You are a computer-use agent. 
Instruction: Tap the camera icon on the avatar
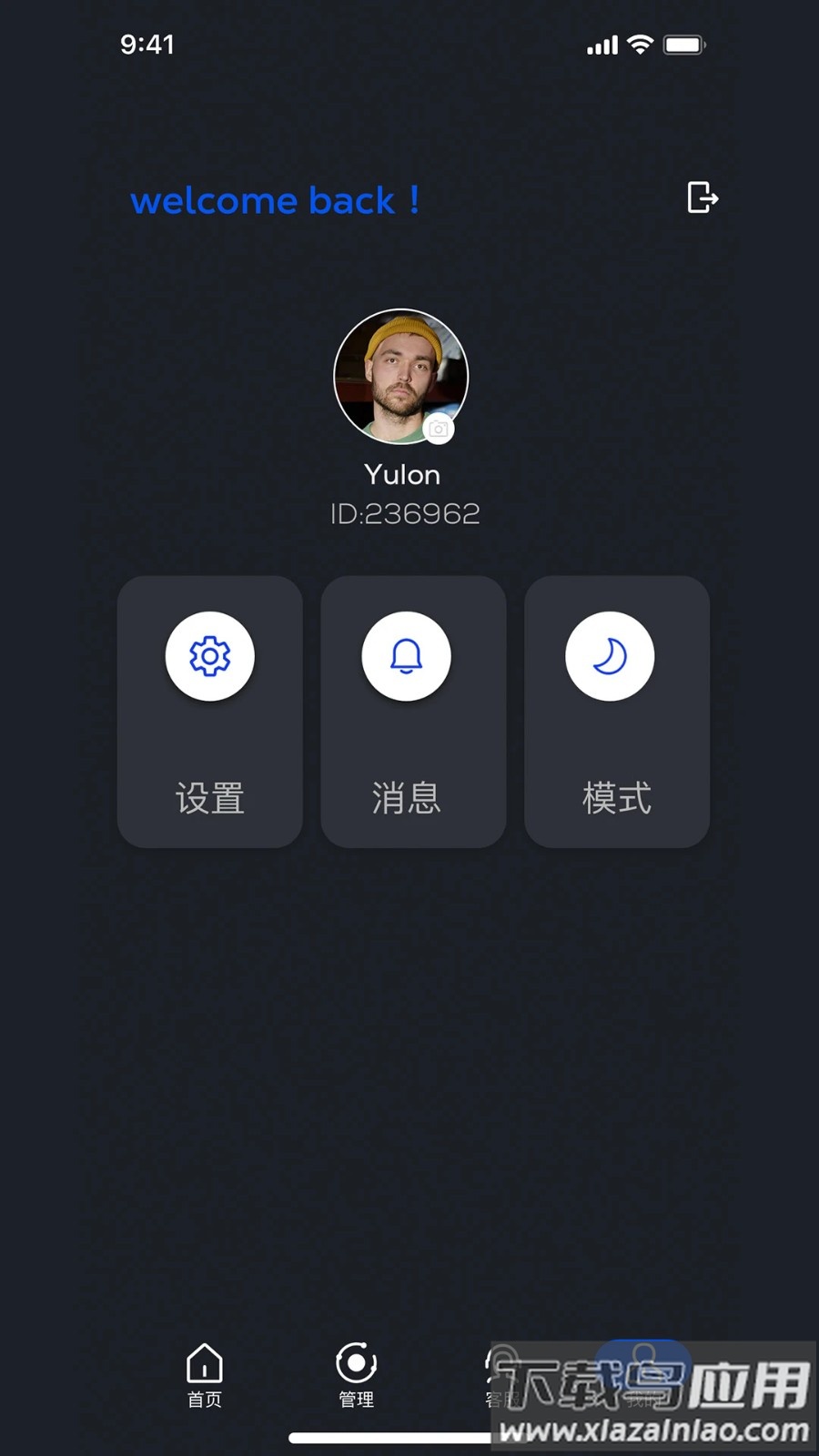click(x=439, y=430)
